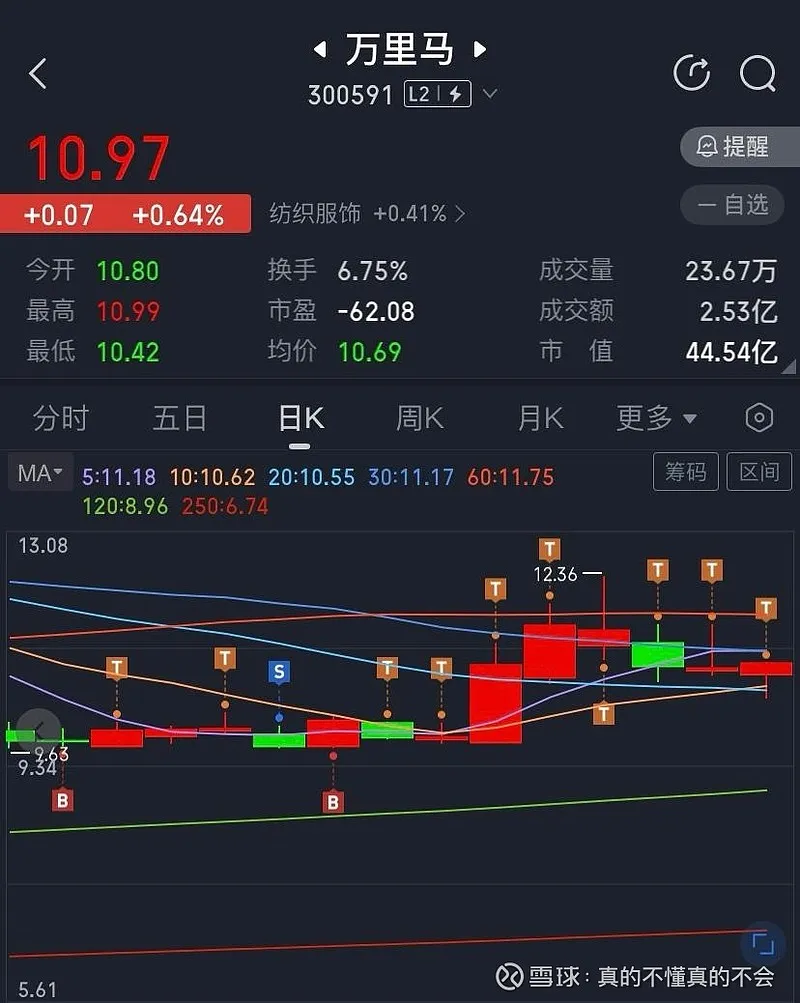This screenshot has width=800, height=1003.
Task: Switch to the 周K chart tab
Action: (x=420, y=418)
